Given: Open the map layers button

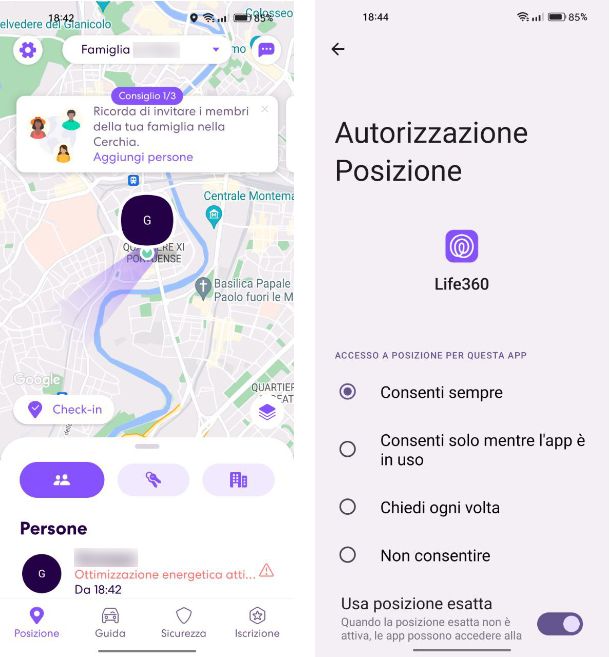Looking at the screenshot, I should click(266, 411).
